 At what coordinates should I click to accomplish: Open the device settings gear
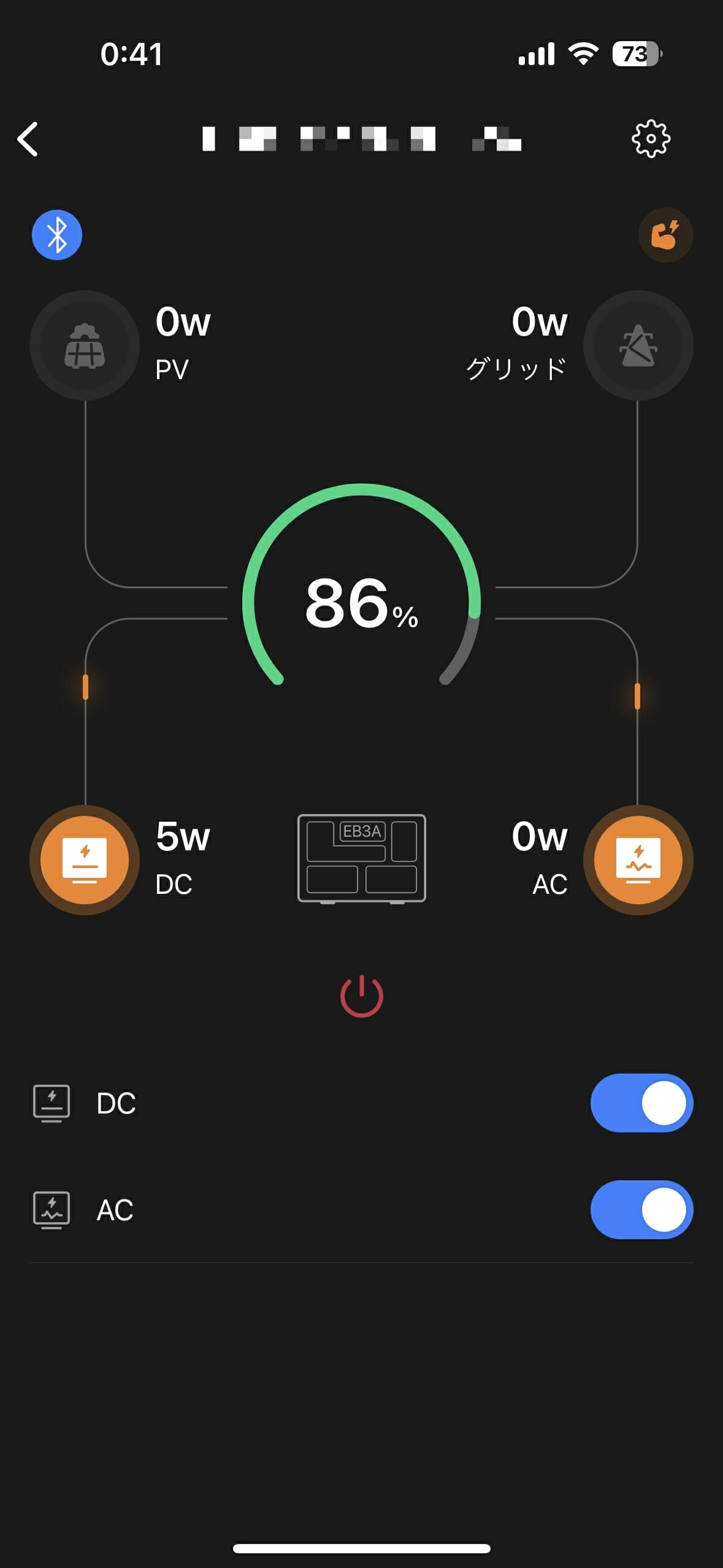(x=651, y=139)
